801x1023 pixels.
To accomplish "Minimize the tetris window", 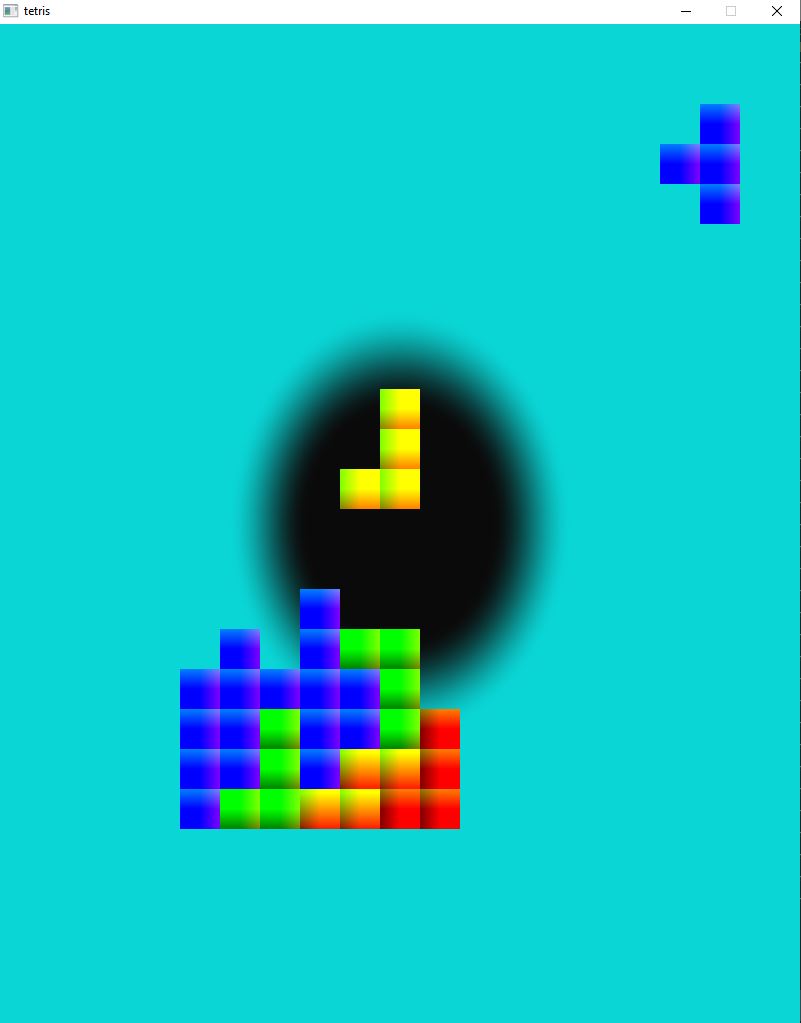I will (x=686, y=11).
